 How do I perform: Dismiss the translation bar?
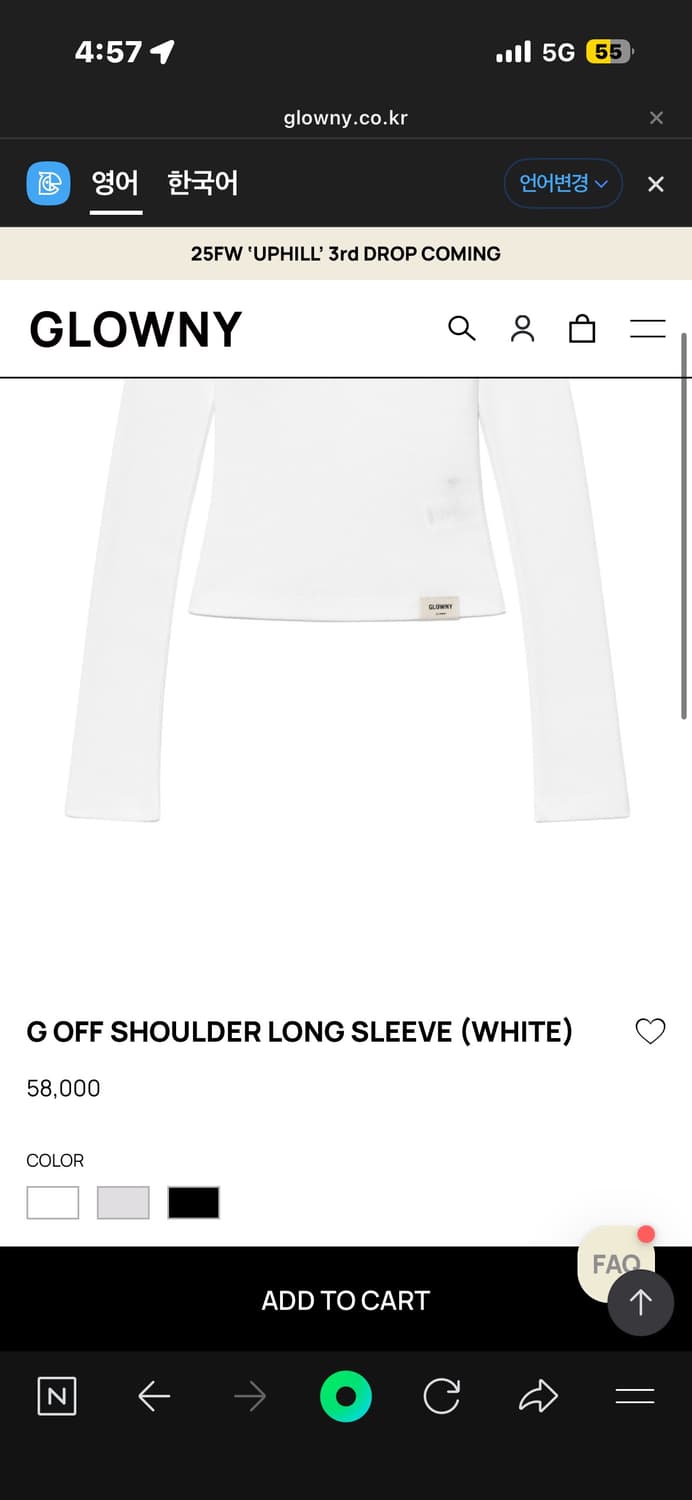655,184
